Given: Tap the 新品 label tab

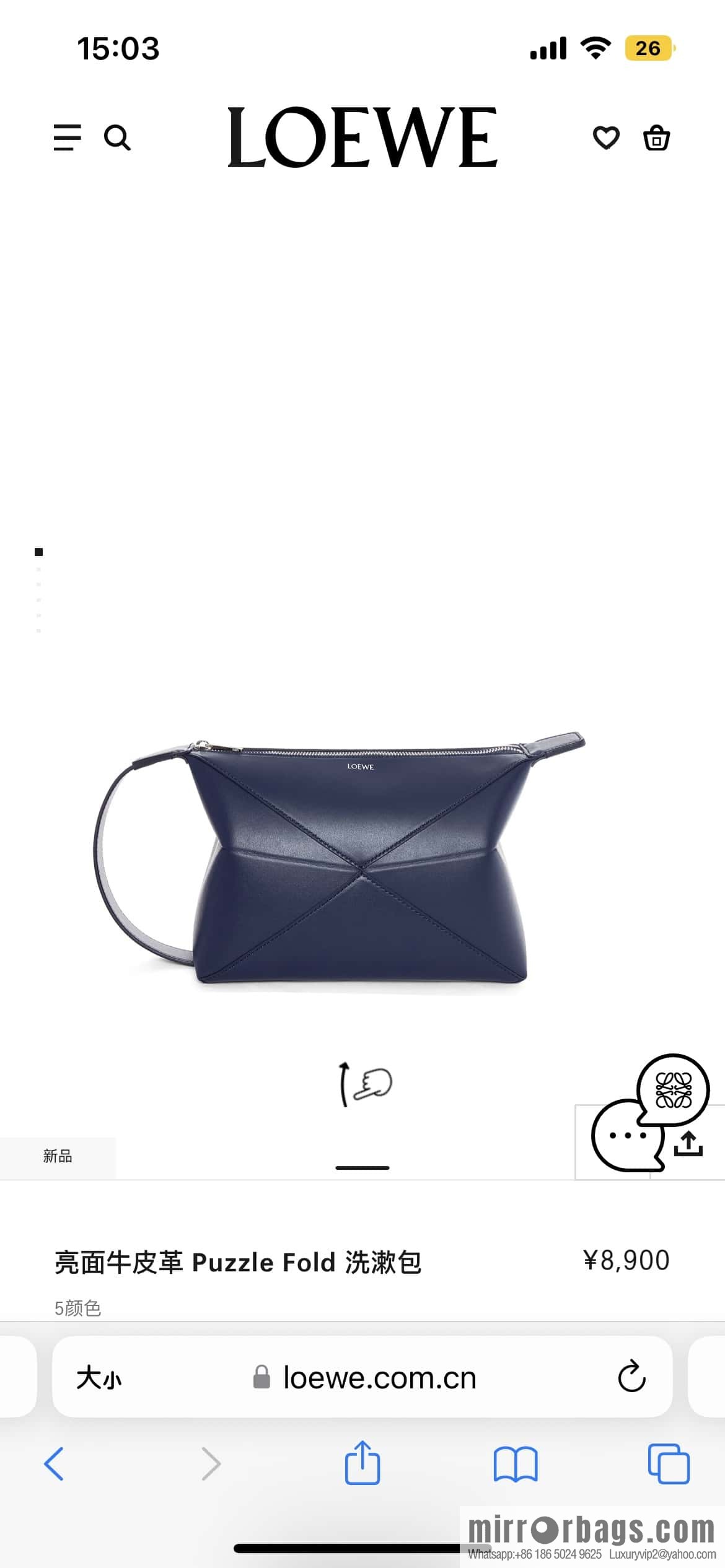Looking at the screenshot, I should coord(58,1156).
